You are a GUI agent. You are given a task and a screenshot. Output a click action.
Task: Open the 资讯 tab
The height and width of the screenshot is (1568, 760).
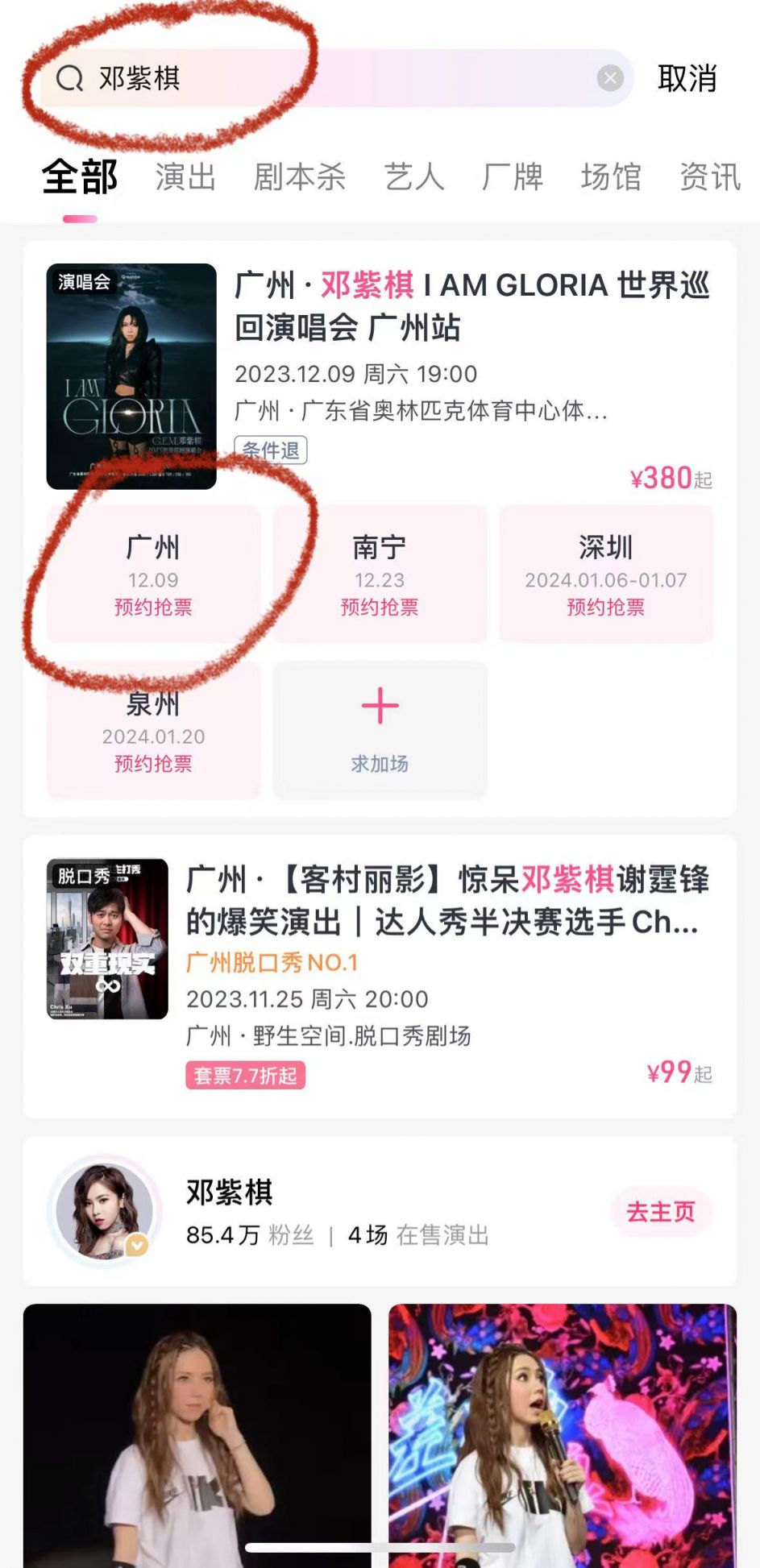(709, 176)
